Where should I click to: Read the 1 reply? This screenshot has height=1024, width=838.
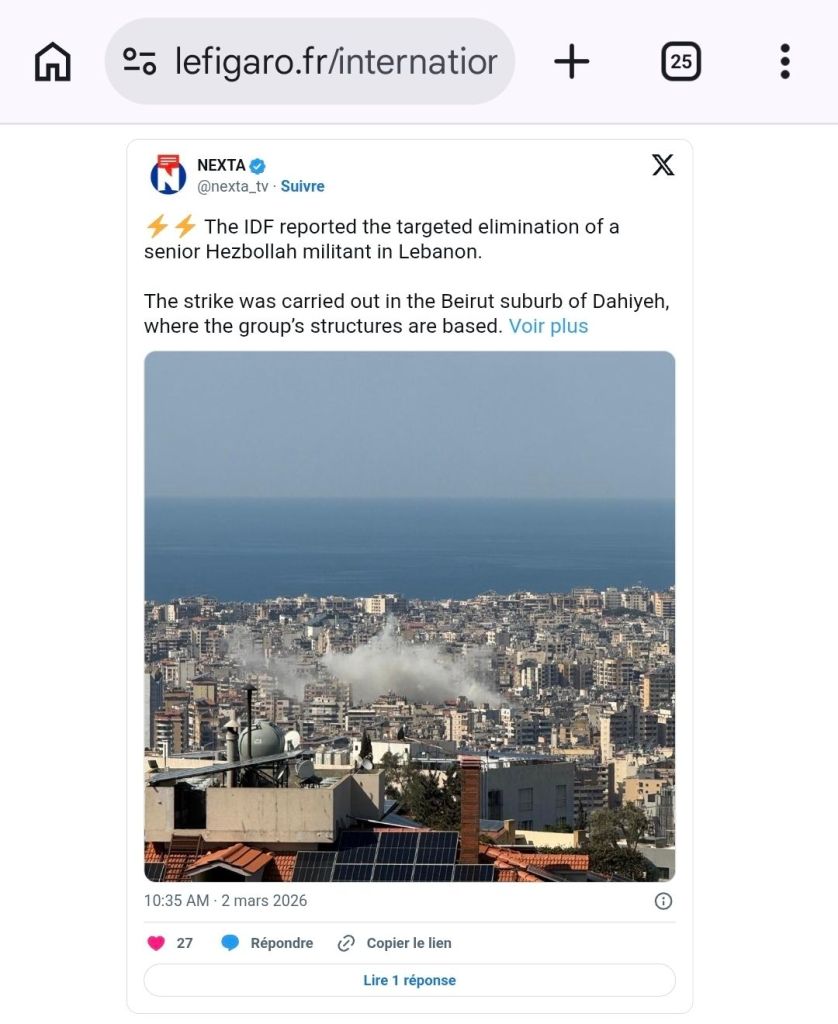click(409, 980)
